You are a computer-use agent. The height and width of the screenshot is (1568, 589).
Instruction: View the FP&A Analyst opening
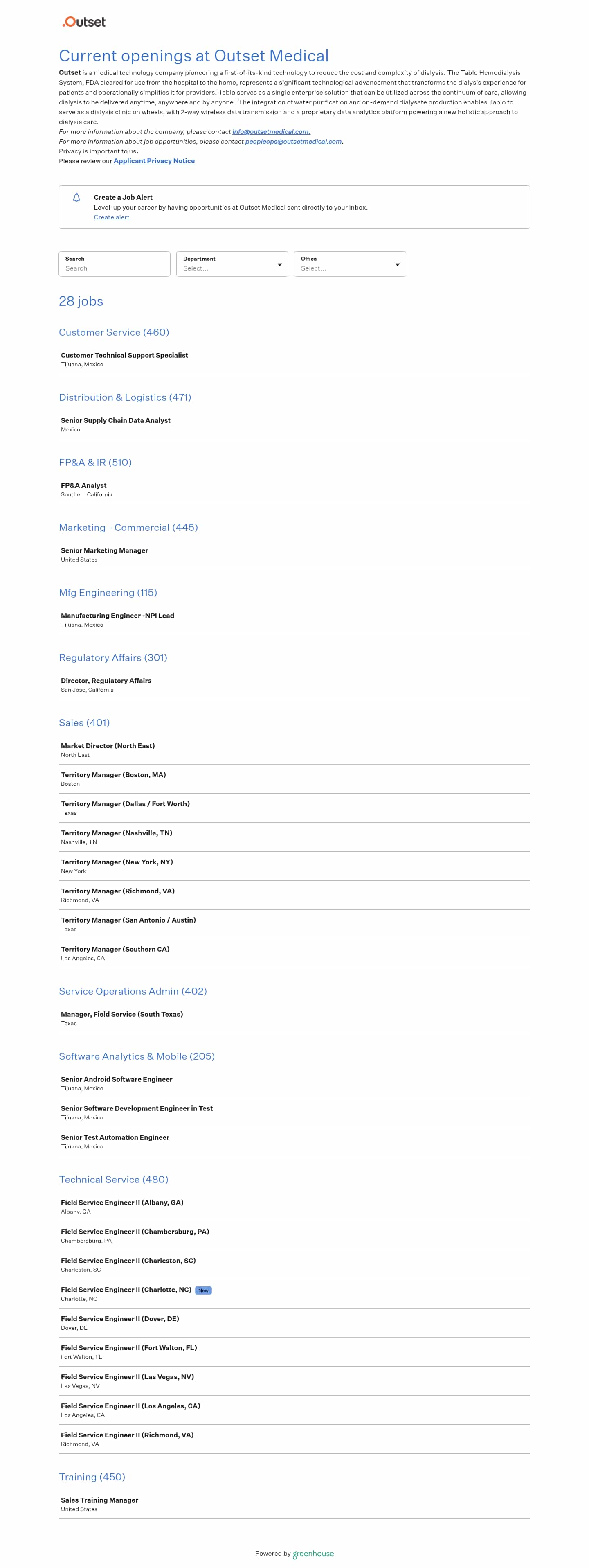click(x=83, y=486)
